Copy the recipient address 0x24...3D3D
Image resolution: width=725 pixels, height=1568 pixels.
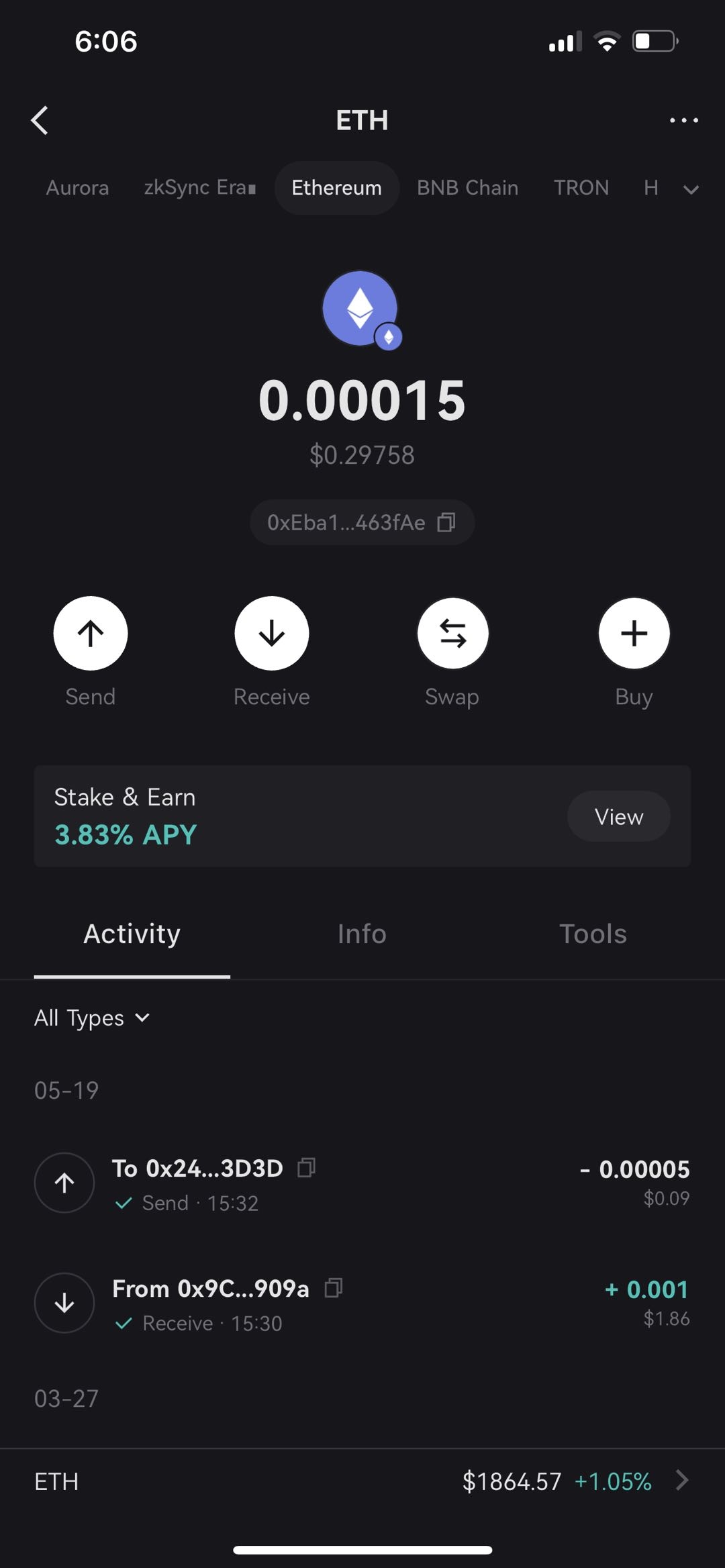[305, 1168]
